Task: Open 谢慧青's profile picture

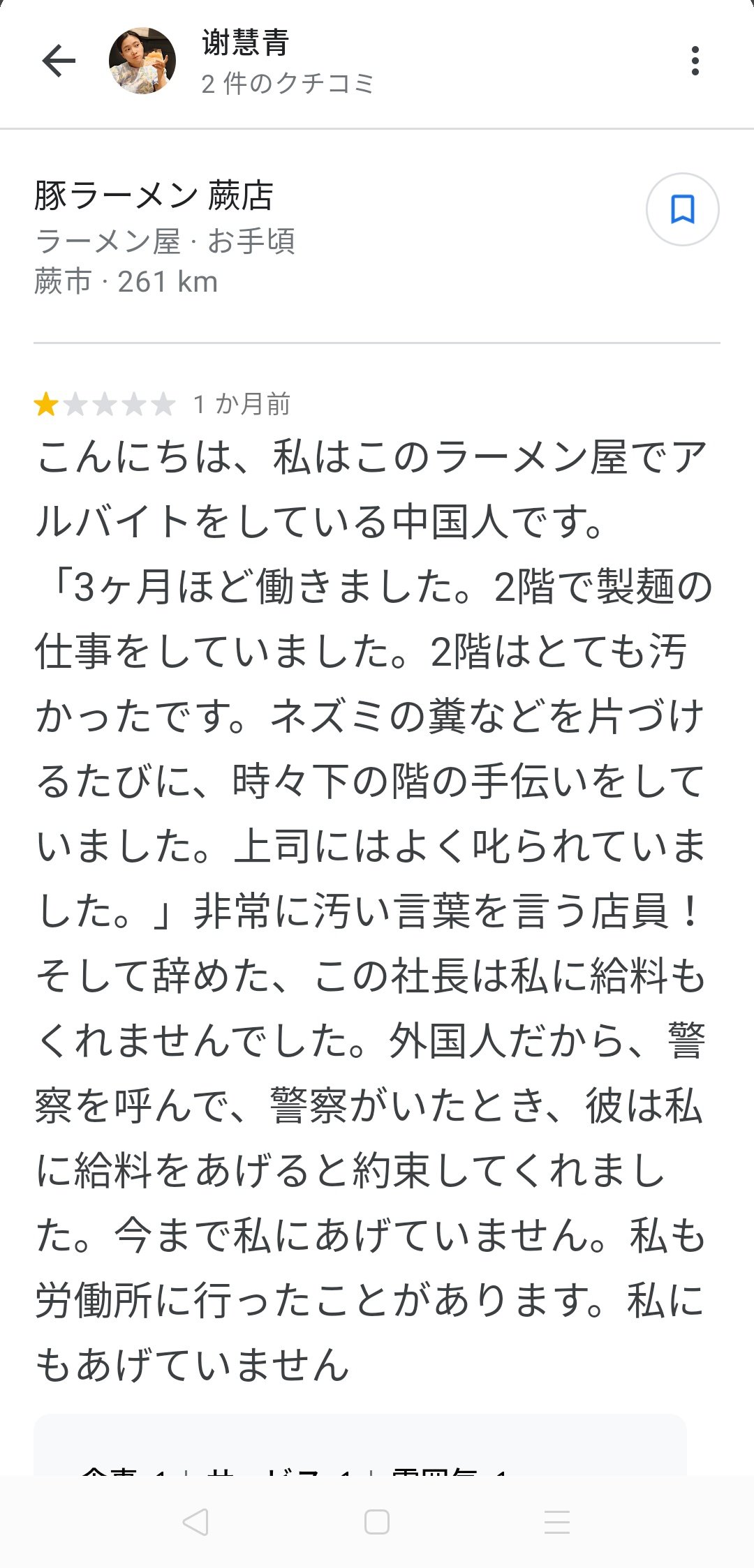Action: [x=142, y=61]
